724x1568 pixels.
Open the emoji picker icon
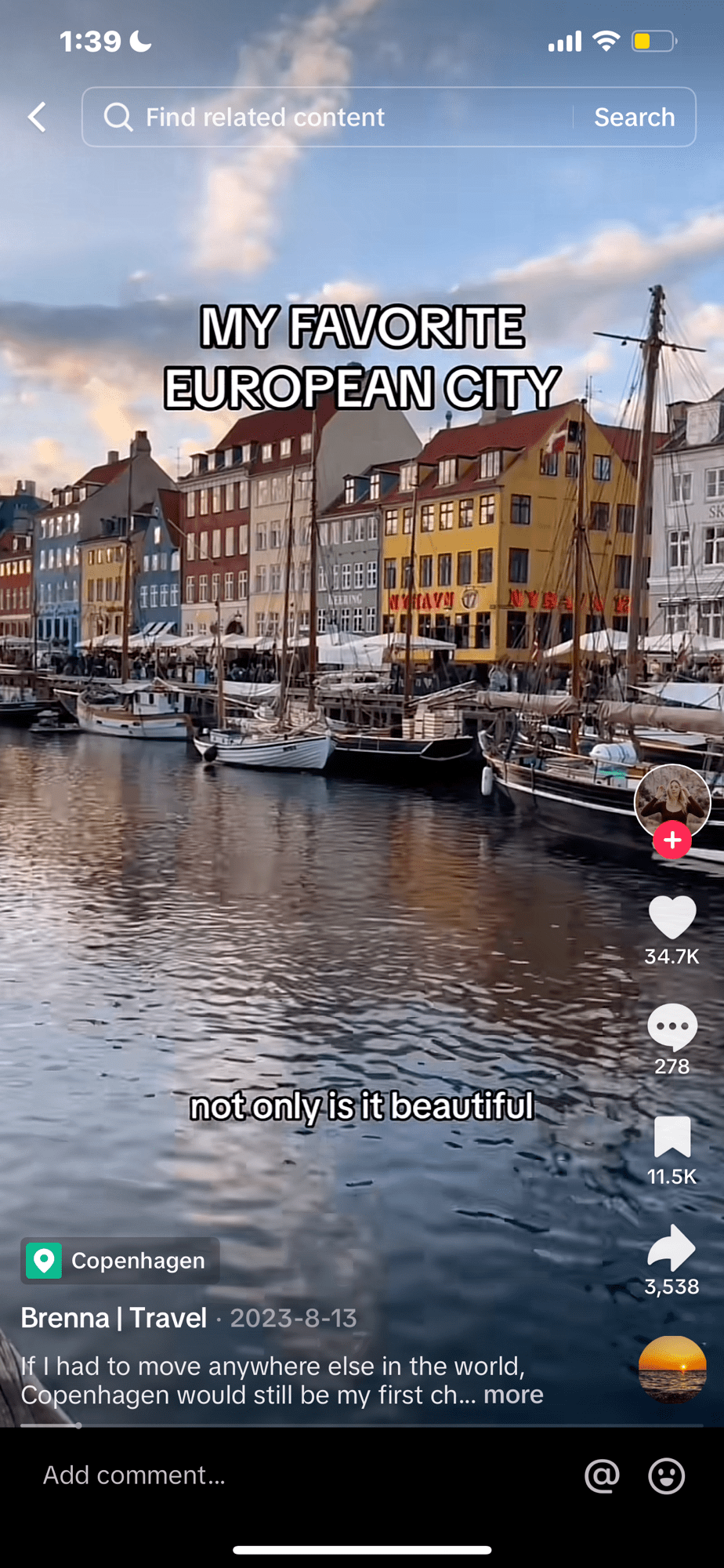coord(667,1475)
